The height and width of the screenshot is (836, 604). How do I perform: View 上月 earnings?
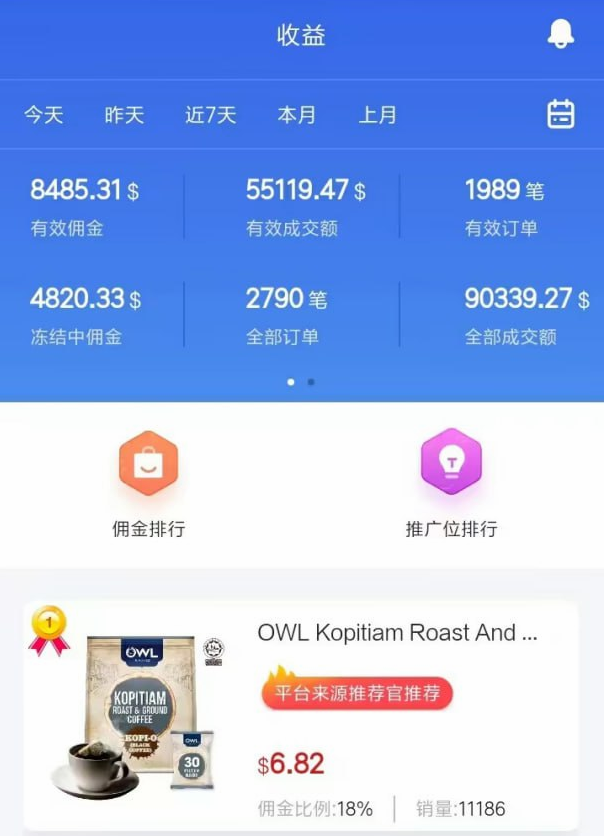click(x=378, y=115)
